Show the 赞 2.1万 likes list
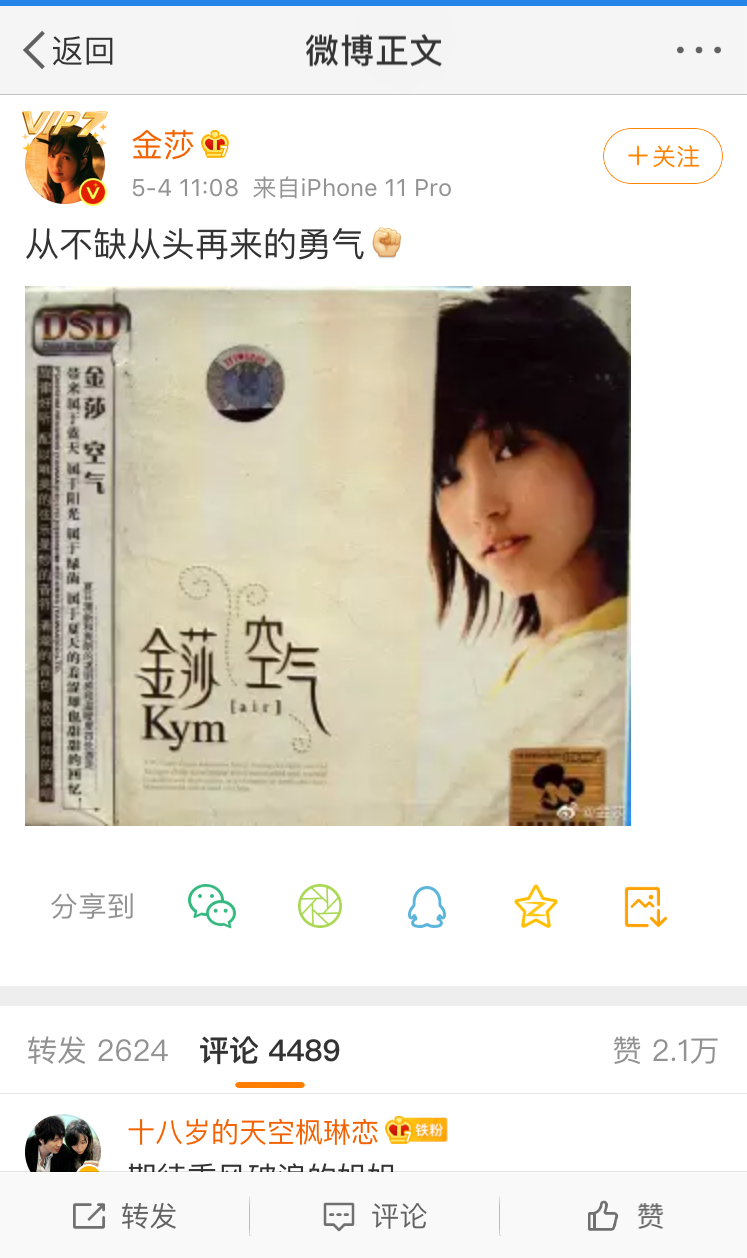 (x=665, y=1051)
